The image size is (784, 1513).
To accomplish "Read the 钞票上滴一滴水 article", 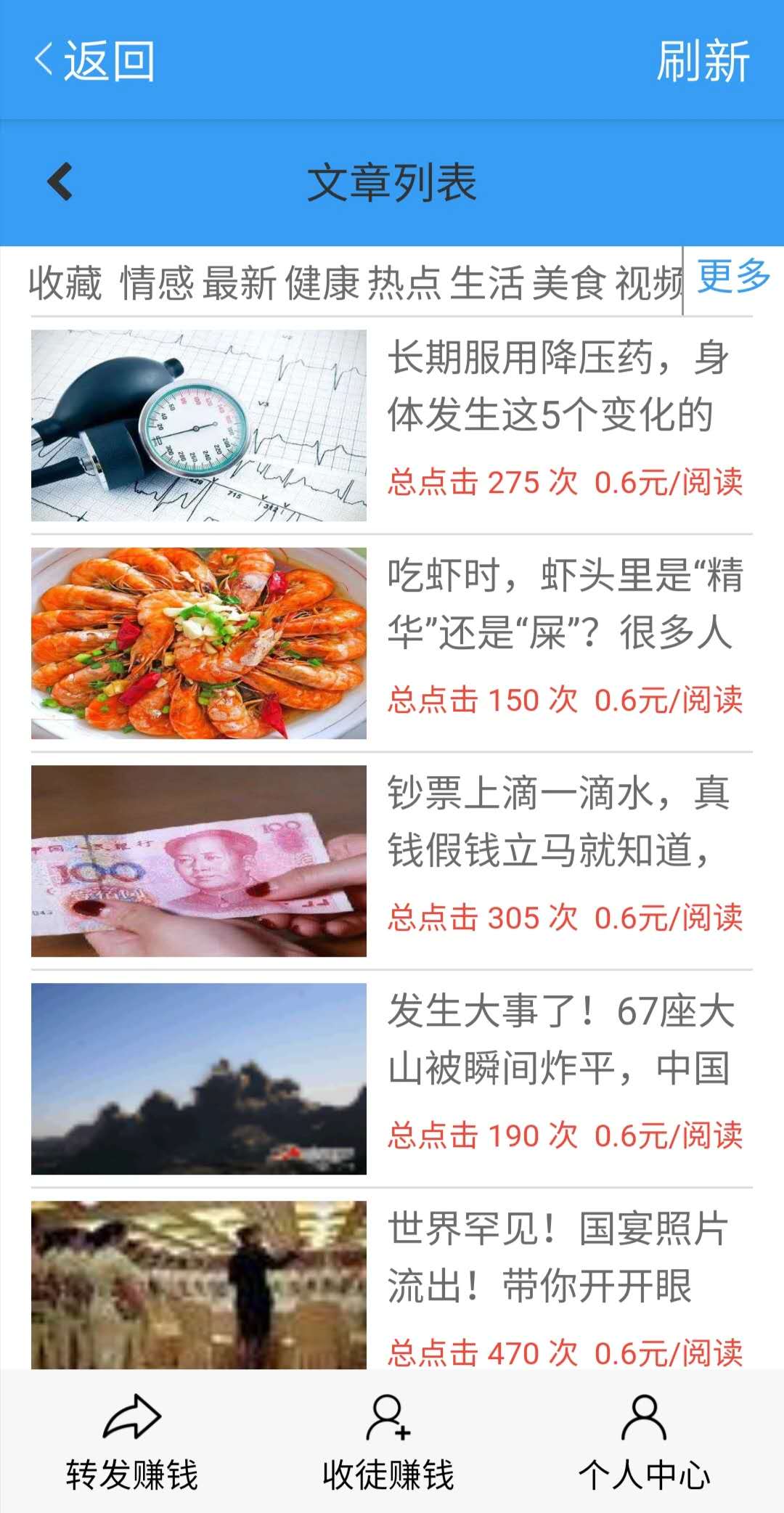I will pos(392,861).
